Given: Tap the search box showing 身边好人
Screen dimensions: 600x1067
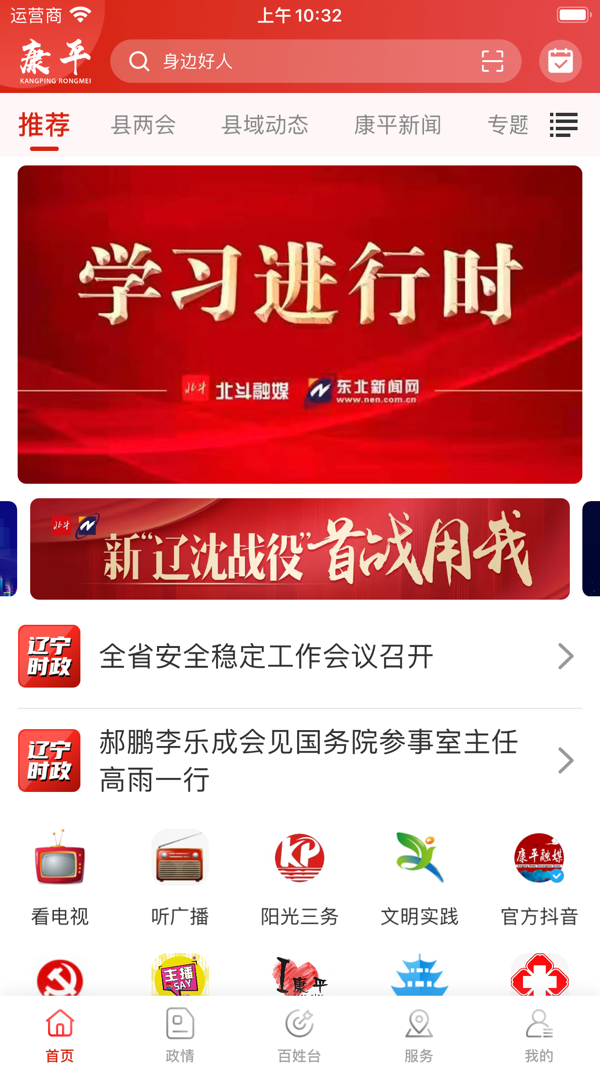Looking at the screenshot, I should tap(300, 61).
